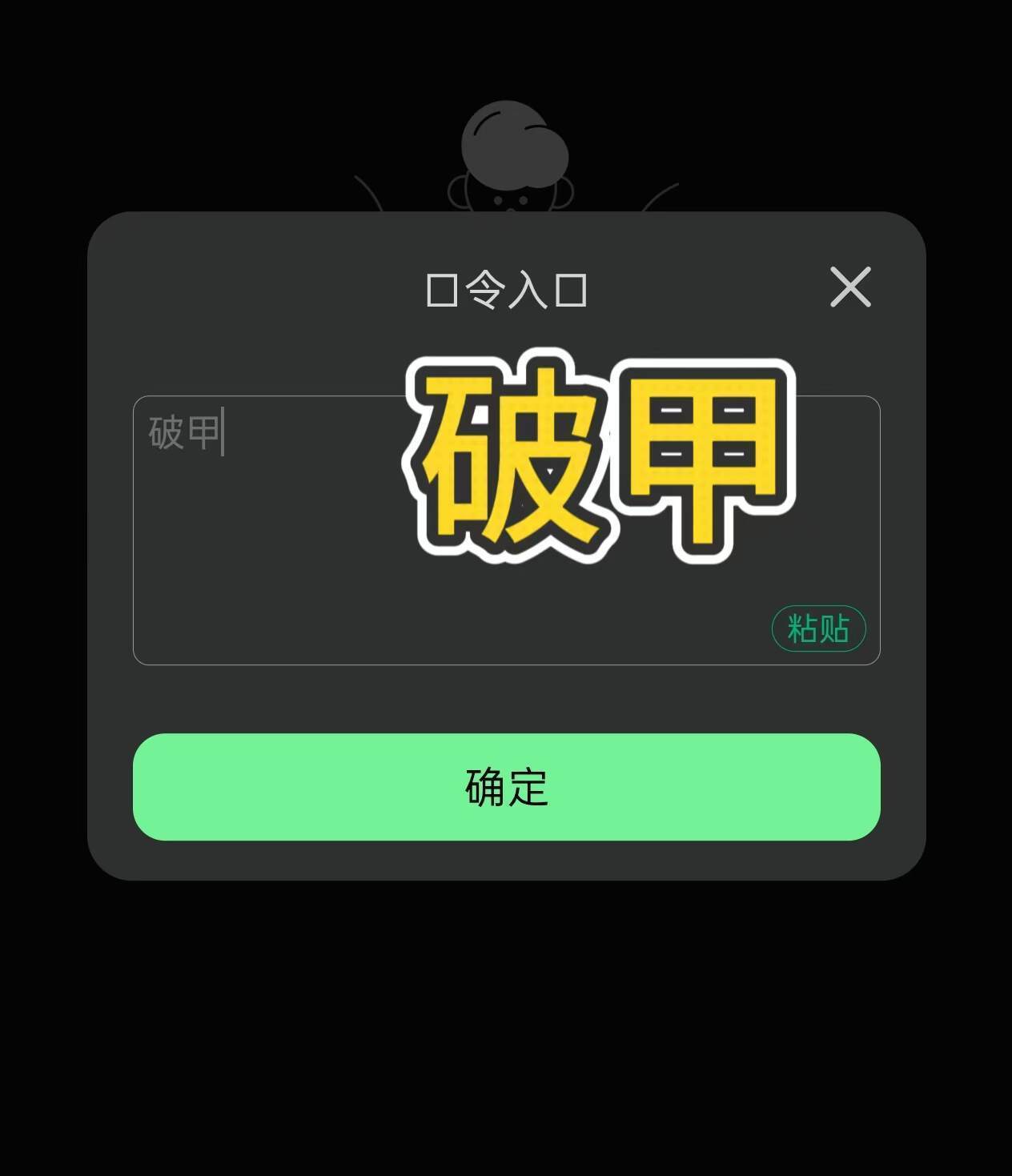The width and height of the screenshot is (1012, 1176).
Task: Confirm with the 确定 button
Action: 506,787
